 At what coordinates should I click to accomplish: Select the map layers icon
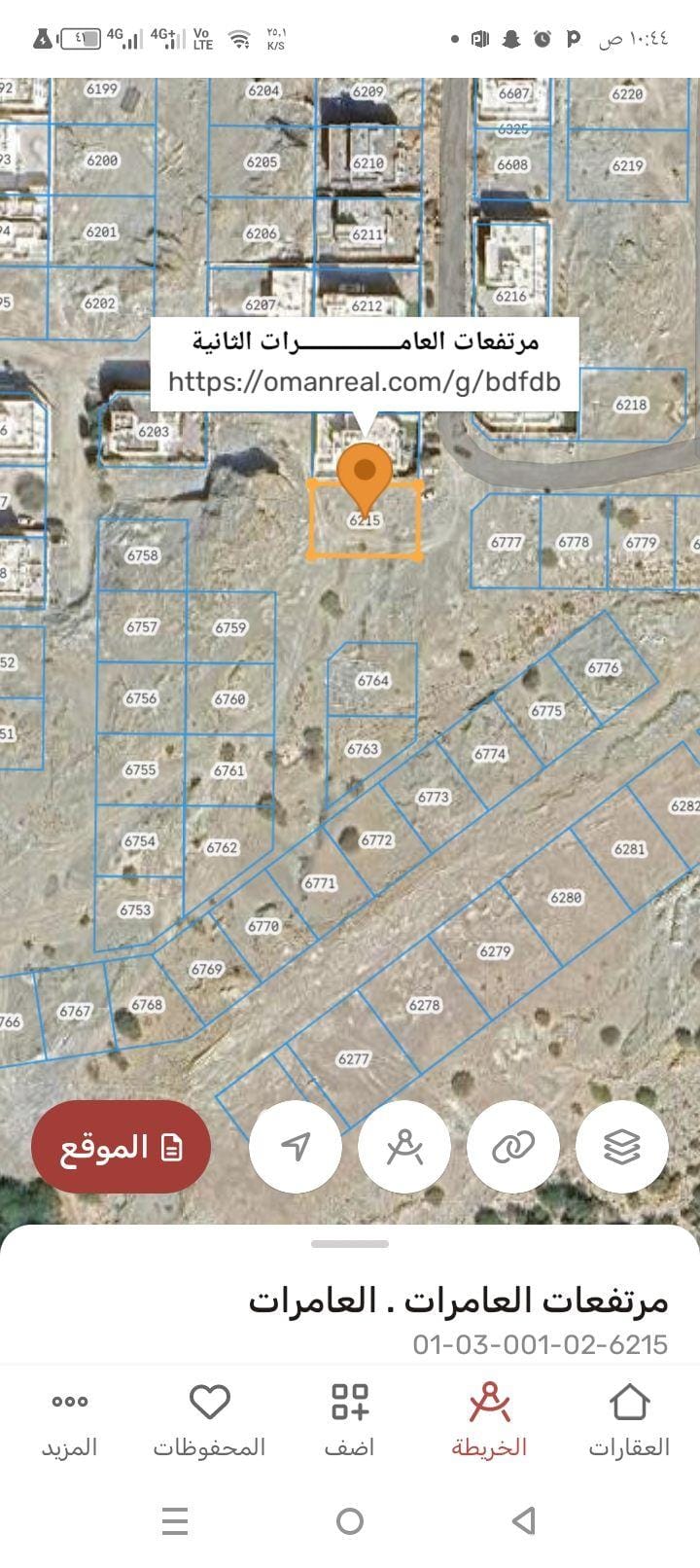624,1148
